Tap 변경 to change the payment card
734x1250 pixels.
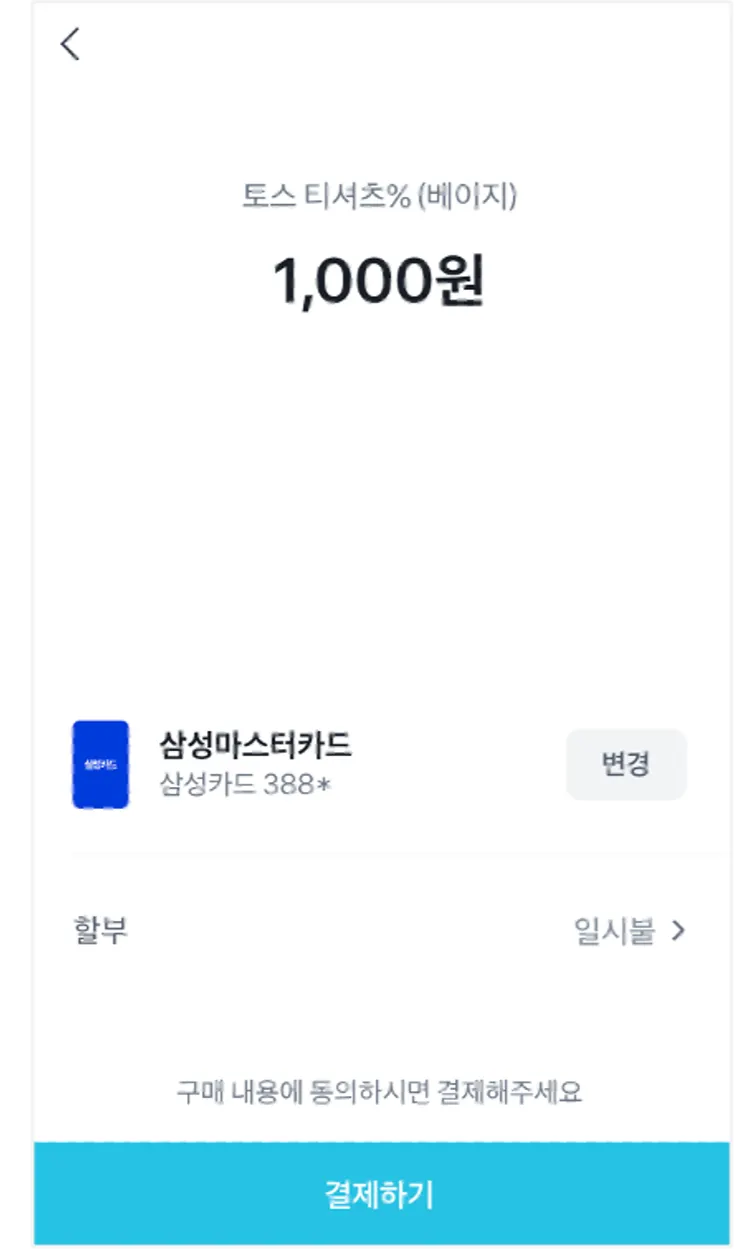[626, 765]
